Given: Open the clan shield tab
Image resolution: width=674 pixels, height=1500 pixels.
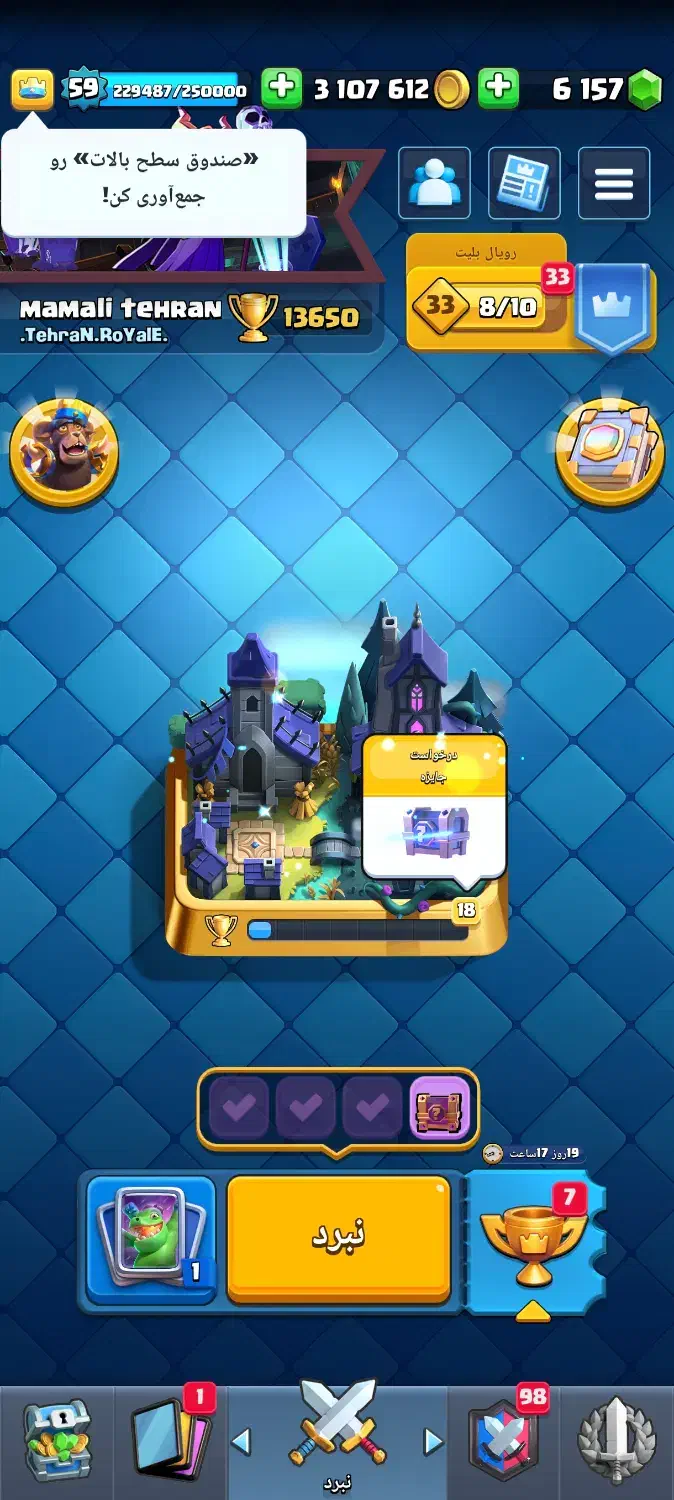Looking at the screenshot, I should tap(503, 1440).
